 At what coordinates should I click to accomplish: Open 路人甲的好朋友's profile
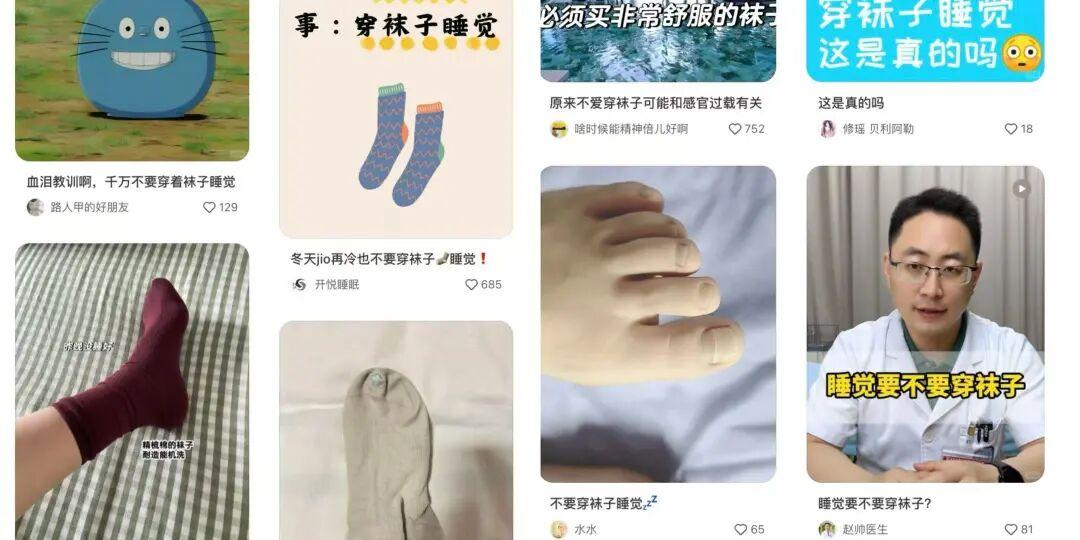[x=89, y=208]
